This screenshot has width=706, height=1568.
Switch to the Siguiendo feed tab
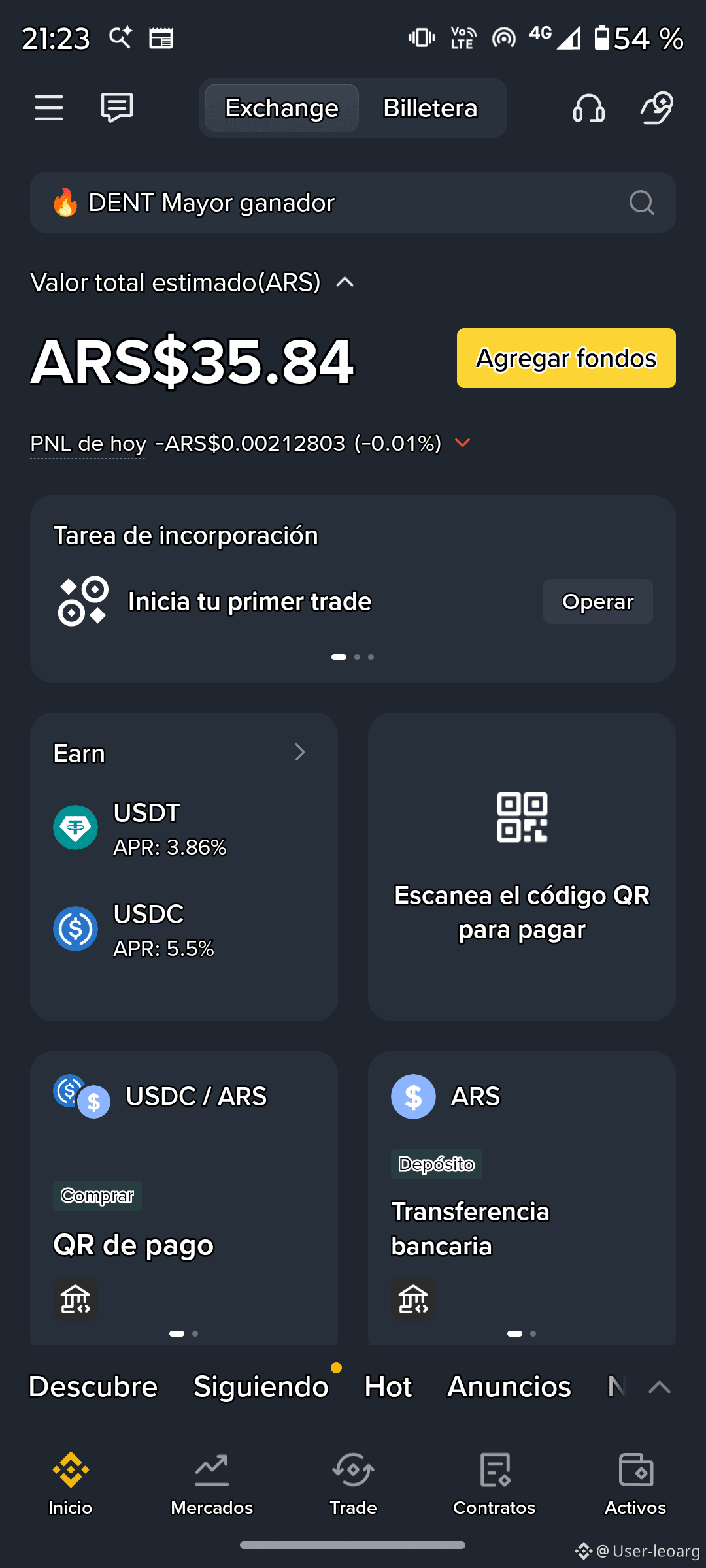[261, 1386]
